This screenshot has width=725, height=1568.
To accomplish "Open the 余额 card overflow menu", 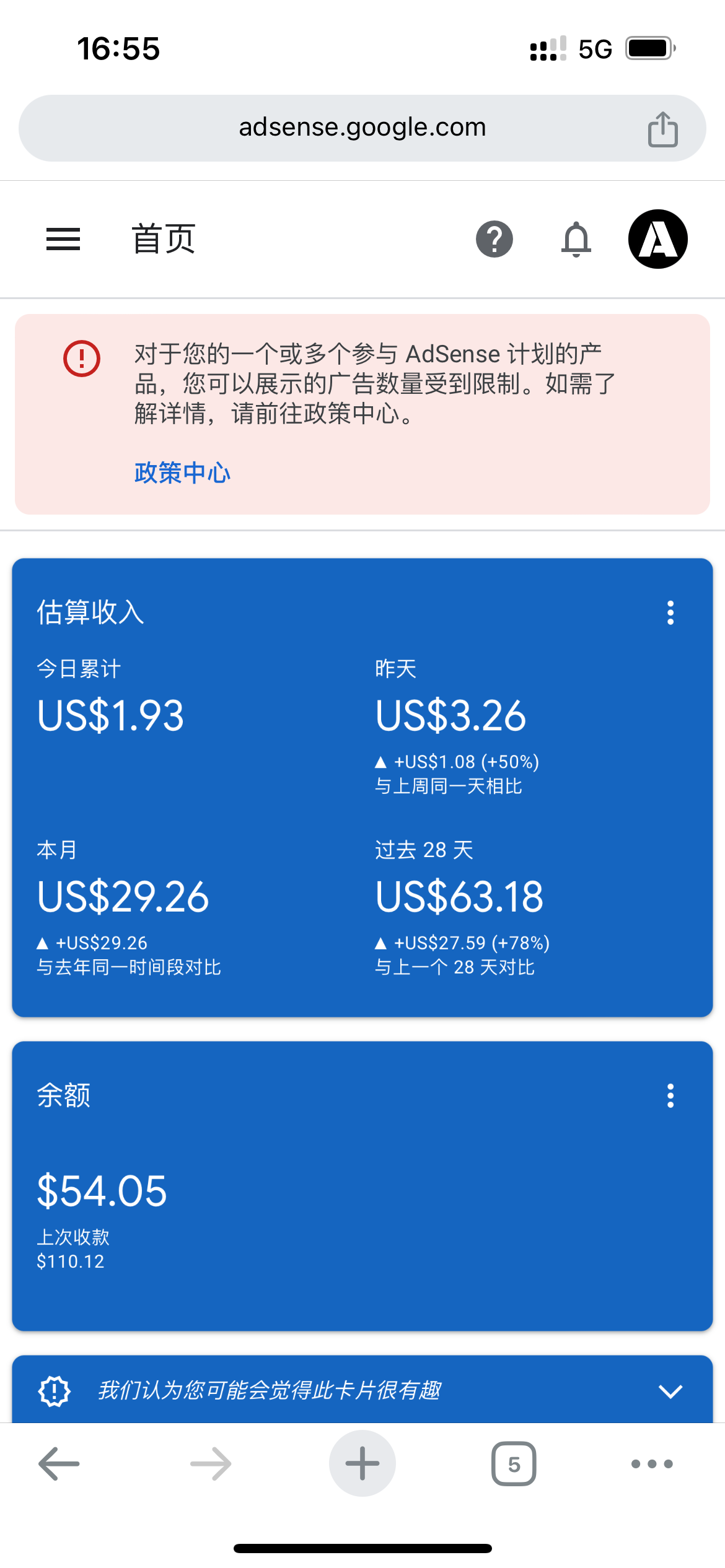I will pos(670,1095).
